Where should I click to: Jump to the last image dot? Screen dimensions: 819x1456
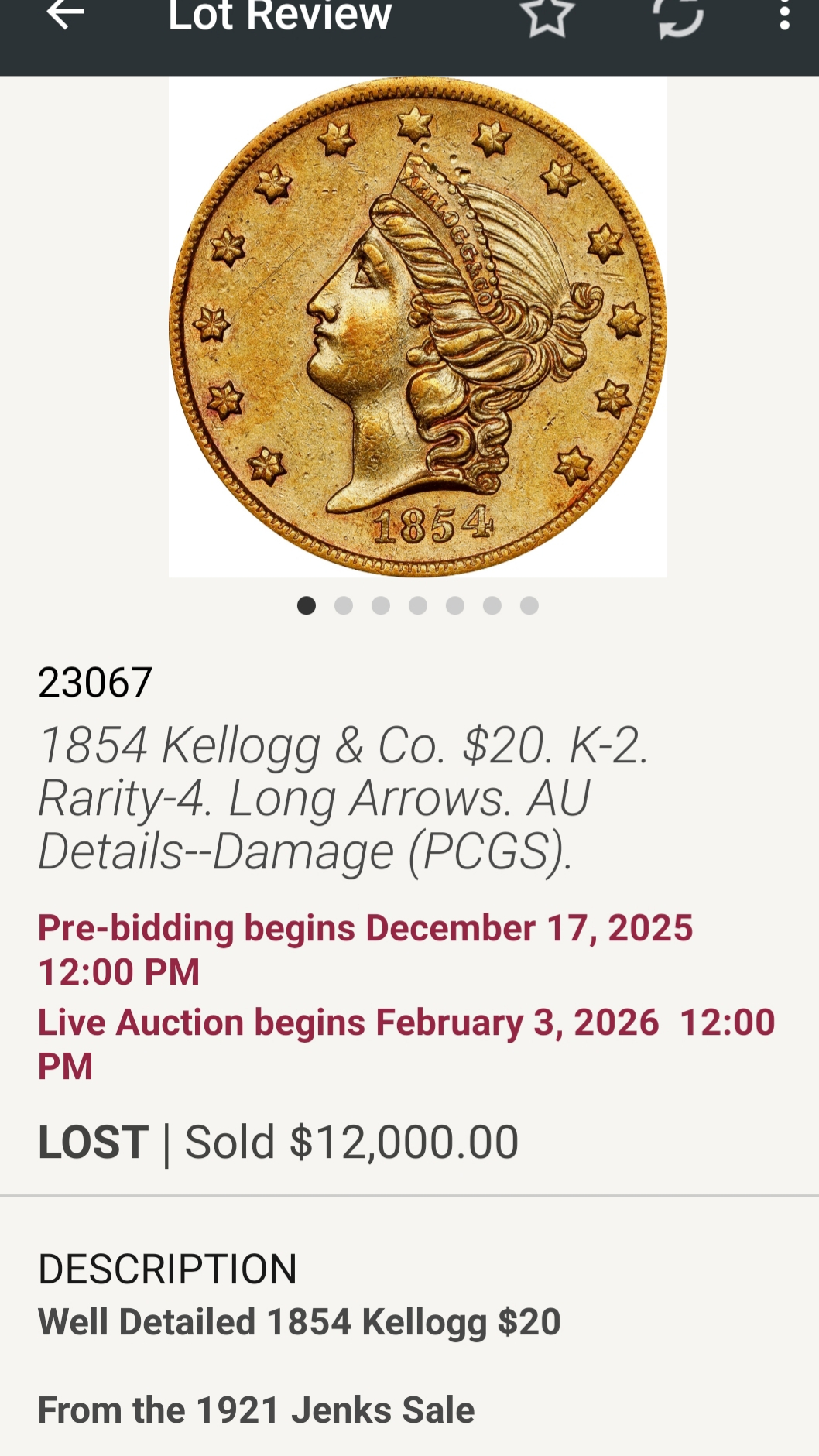[x=529, y=605]
